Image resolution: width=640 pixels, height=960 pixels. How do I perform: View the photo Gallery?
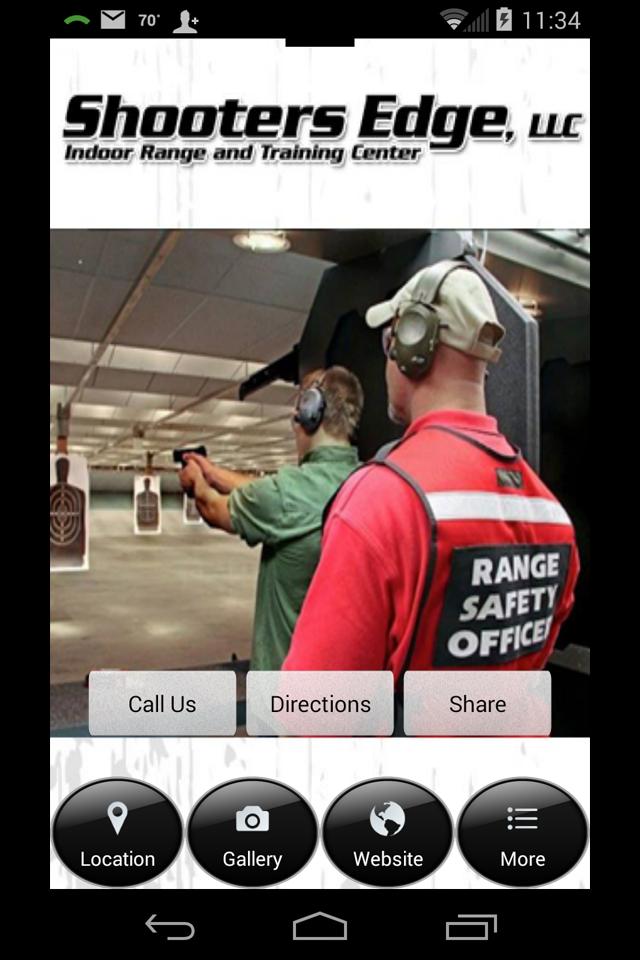[x=252, y=833]
